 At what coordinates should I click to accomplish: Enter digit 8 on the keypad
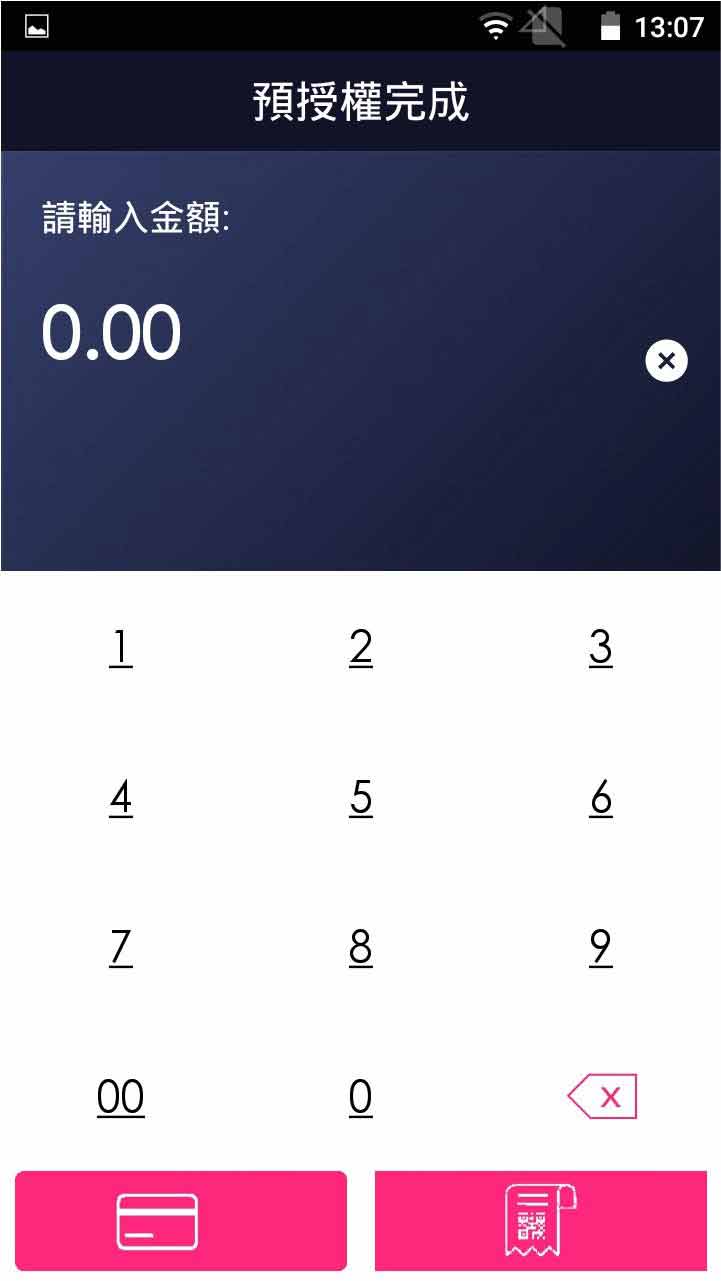coord(361,947)
